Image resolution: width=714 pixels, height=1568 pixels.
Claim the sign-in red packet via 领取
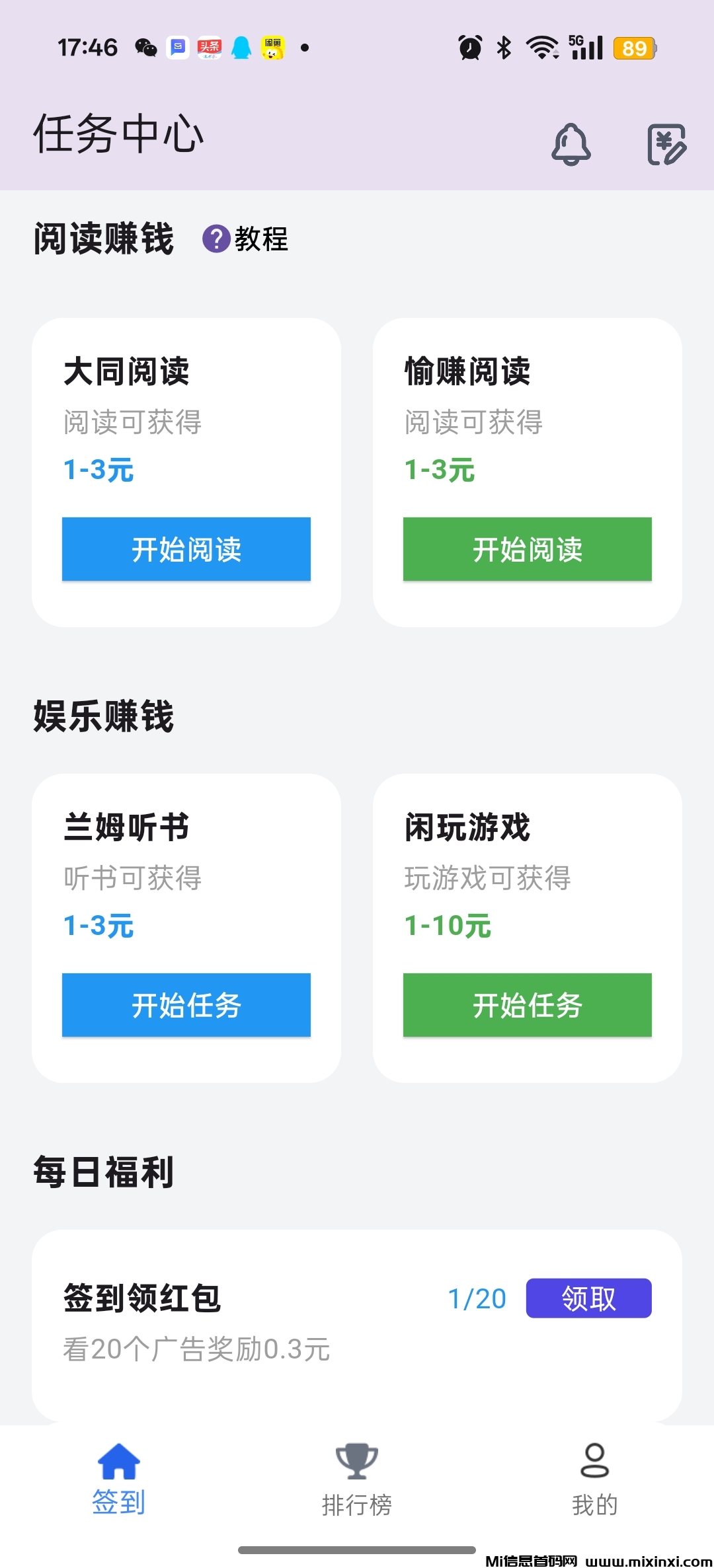(x=588, y=1298)
